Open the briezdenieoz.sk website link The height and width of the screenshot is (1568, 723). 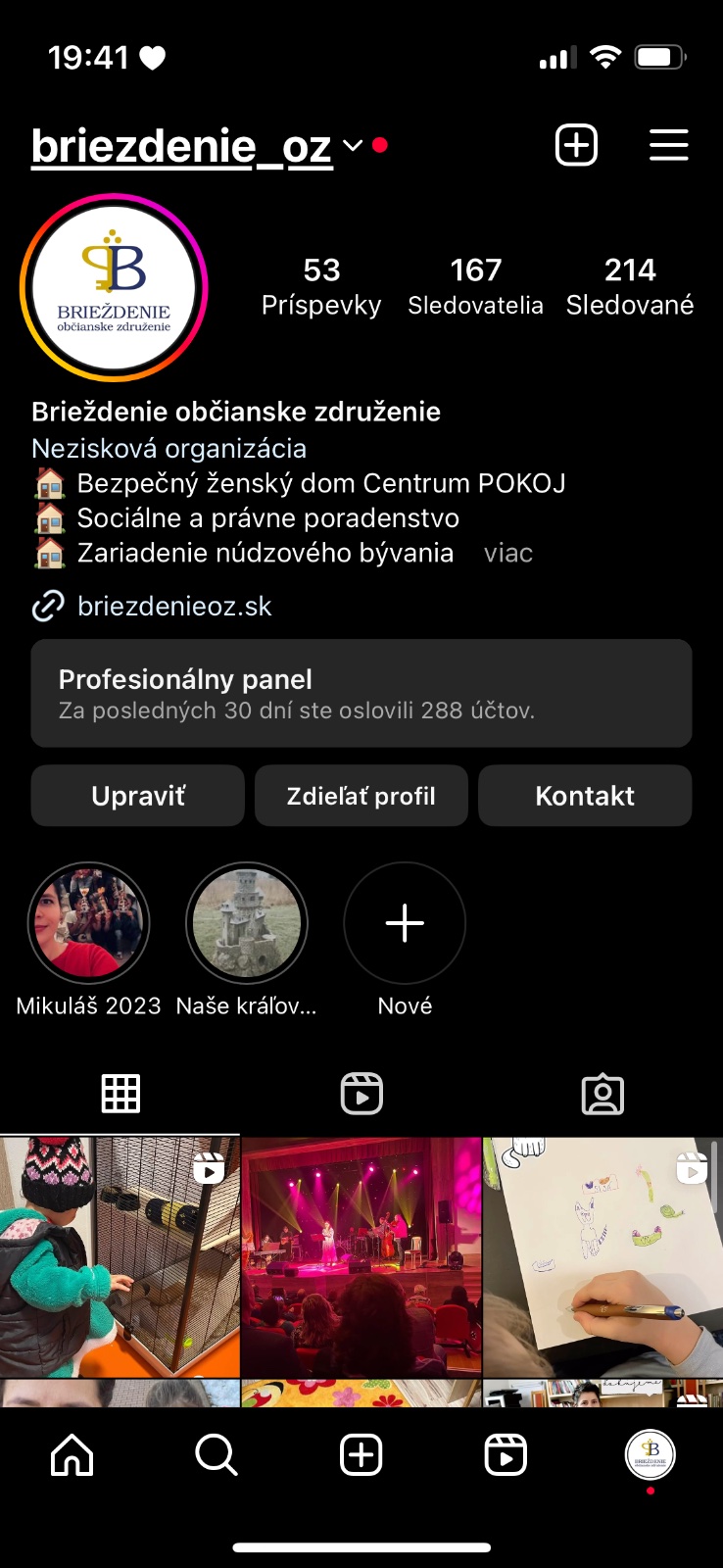174,607
